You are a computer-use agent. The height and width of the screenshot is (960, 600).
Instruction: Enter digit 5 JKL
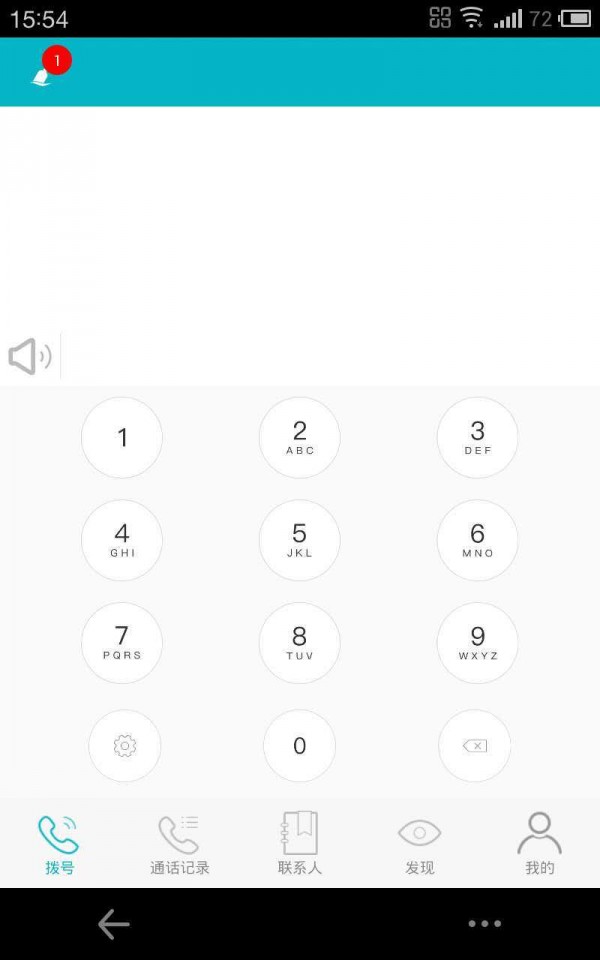(x=299, y=540)
